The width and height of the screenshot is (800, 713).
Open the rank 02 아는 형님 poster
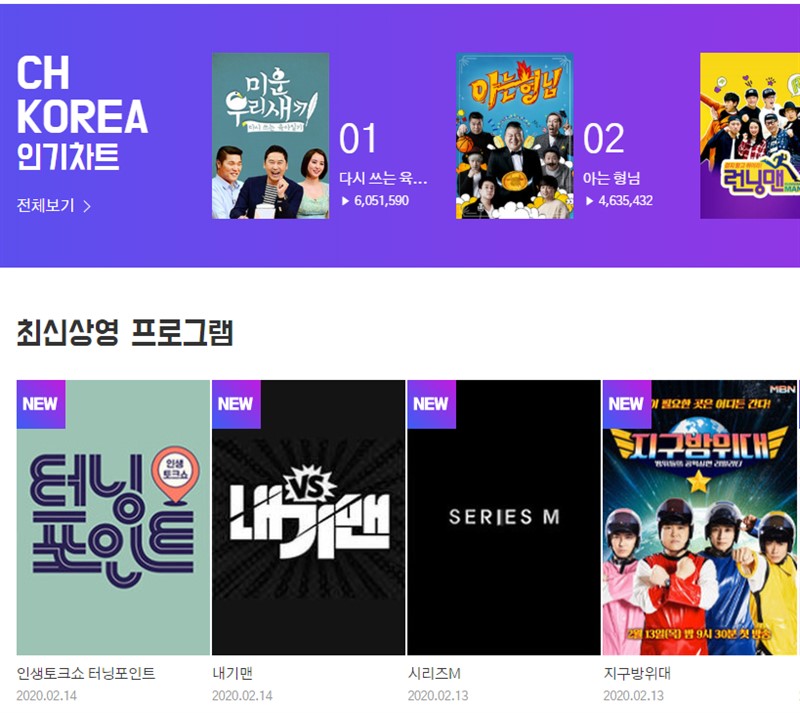pyautogui.click(x=514, y=136)
